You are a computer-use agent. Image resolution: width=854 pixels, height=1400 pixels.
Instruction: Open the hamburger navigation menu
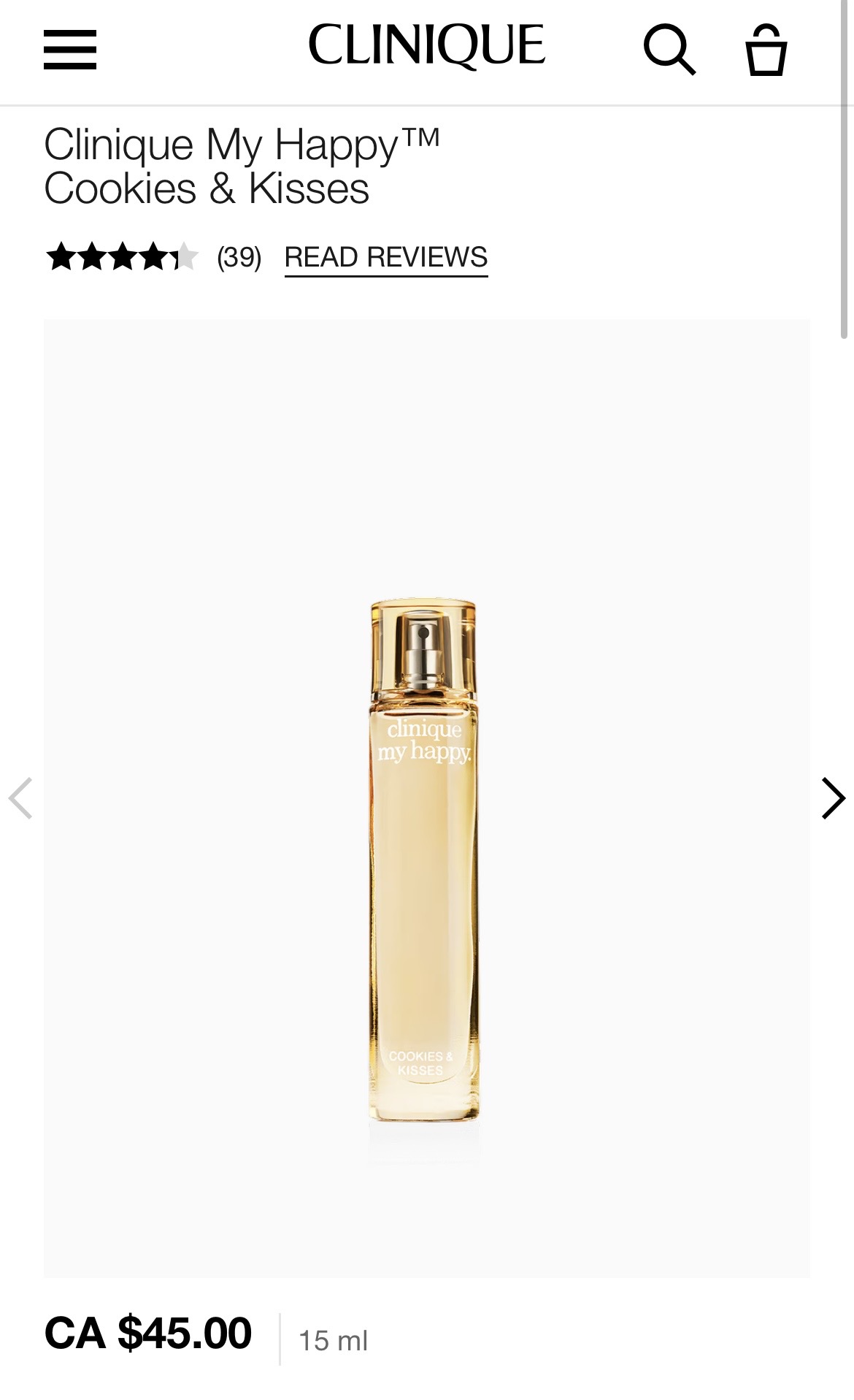click(x=70, y=50)
